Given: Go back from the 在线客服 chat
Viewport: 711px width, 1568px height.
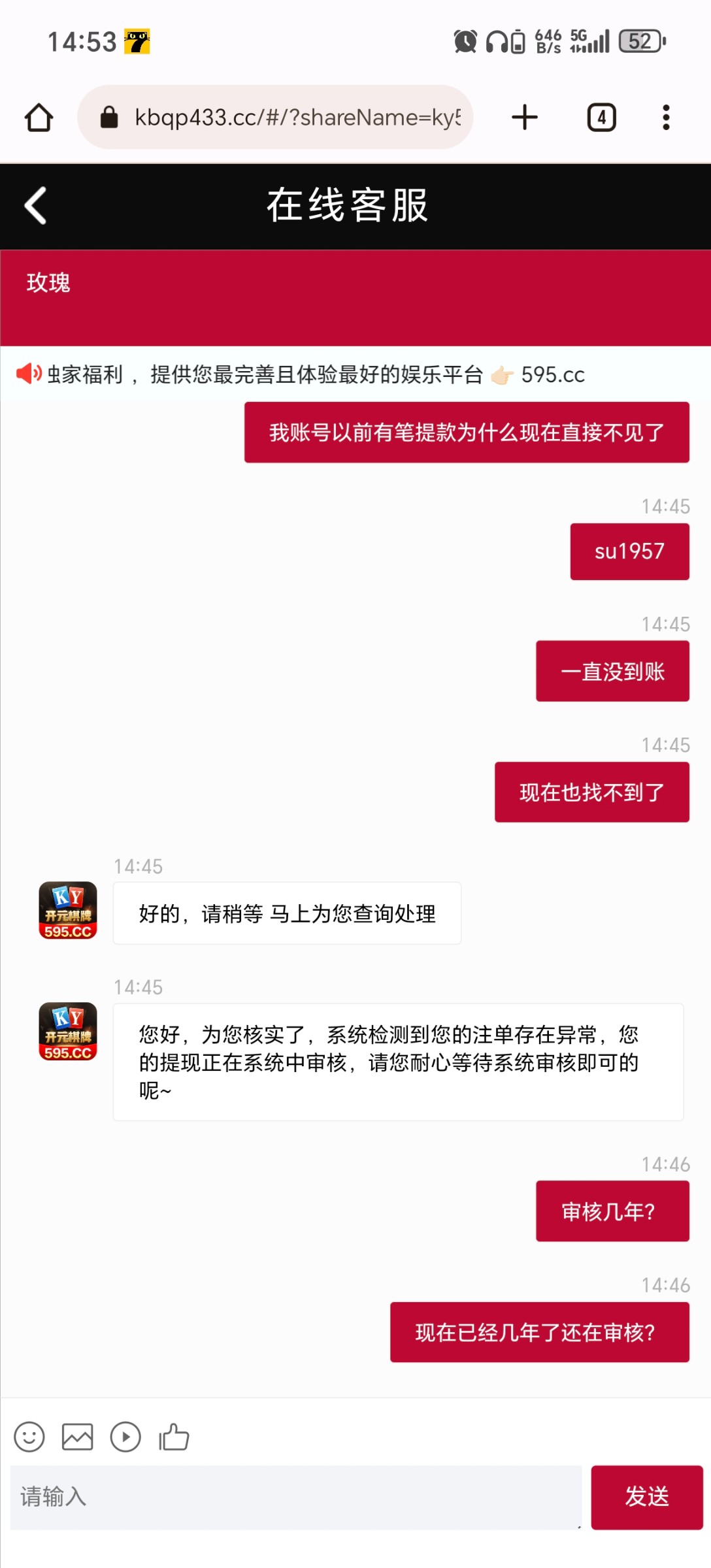Looking at the screenshot, I should coord(36,206).
